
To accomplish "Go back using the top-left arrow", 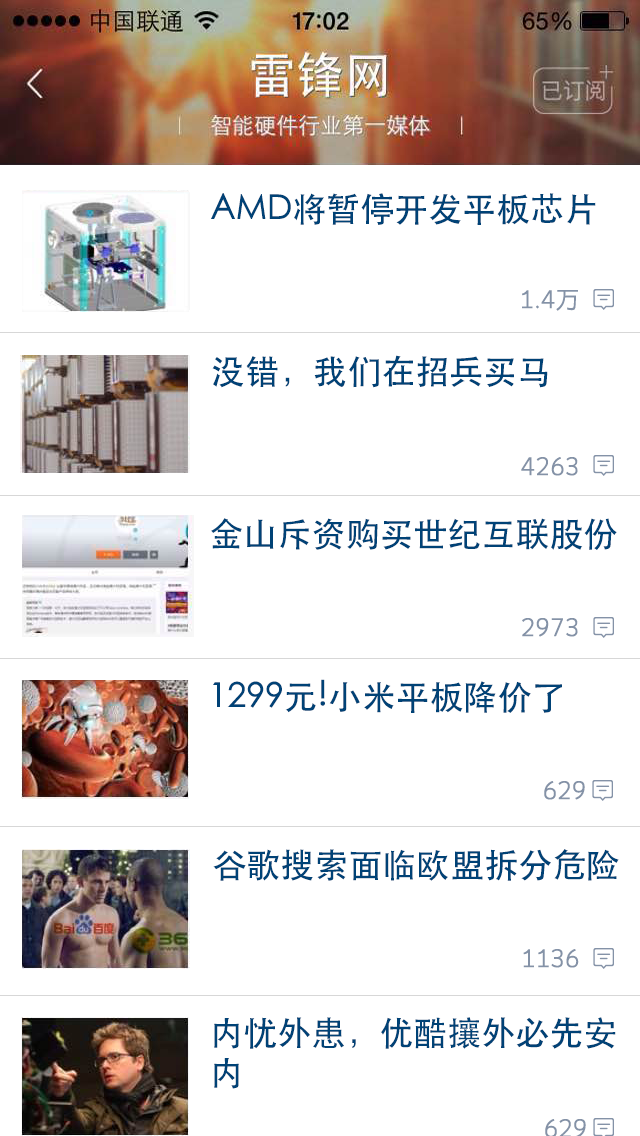I will point(35,84).
